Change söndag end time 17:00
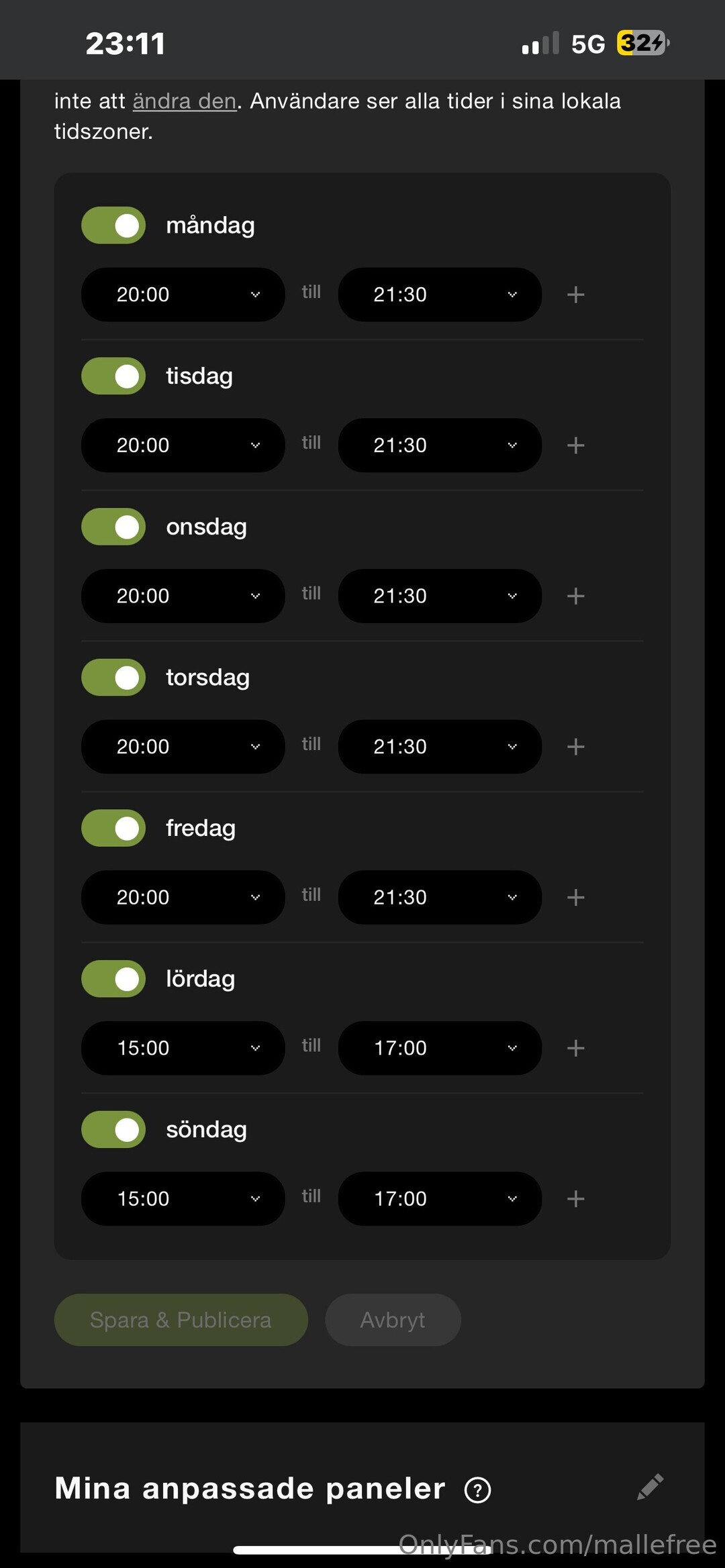 pyautogui.click(x=440, y=1199)
